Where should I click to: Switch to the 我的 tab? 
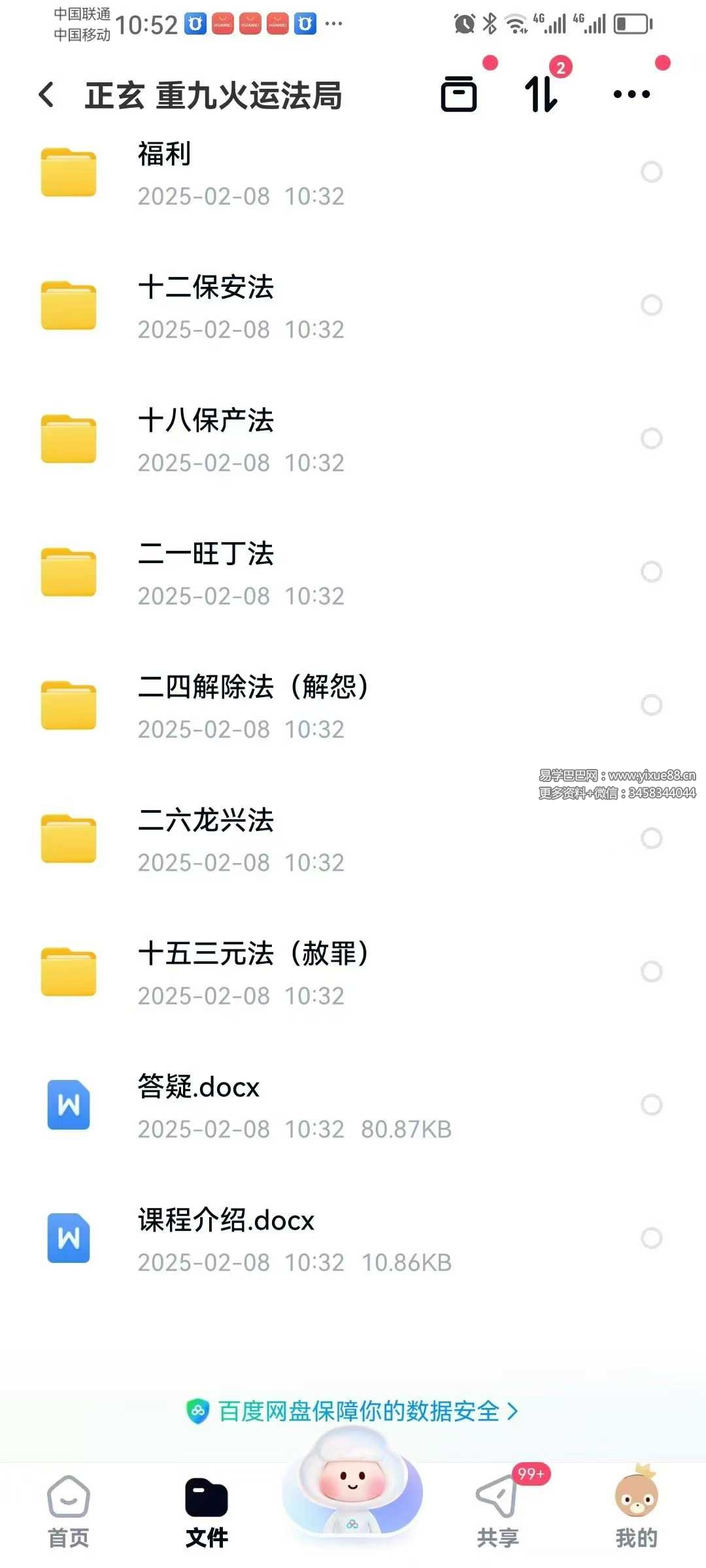(x=636, y=1511)
